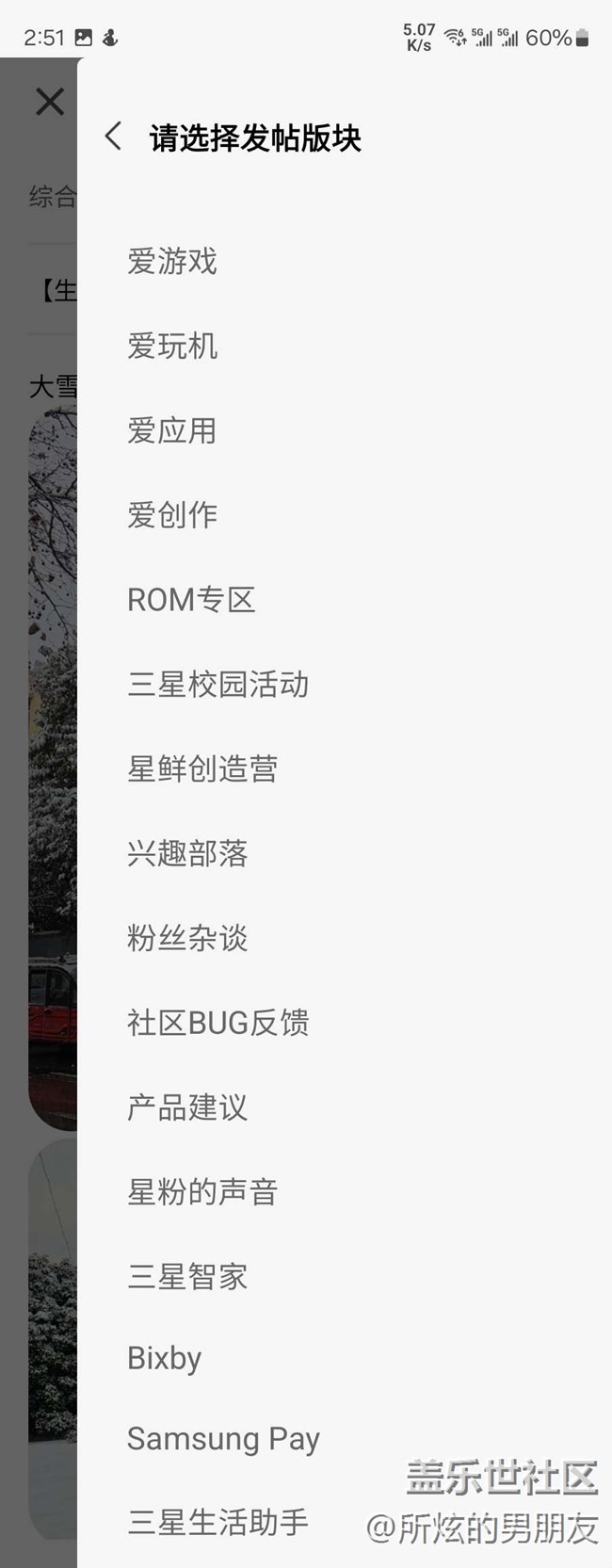The width and height of the screenshot is (612, 1568).
Task: Go back from the 请选择发帖版块 panel
Action: click(114, 137)
